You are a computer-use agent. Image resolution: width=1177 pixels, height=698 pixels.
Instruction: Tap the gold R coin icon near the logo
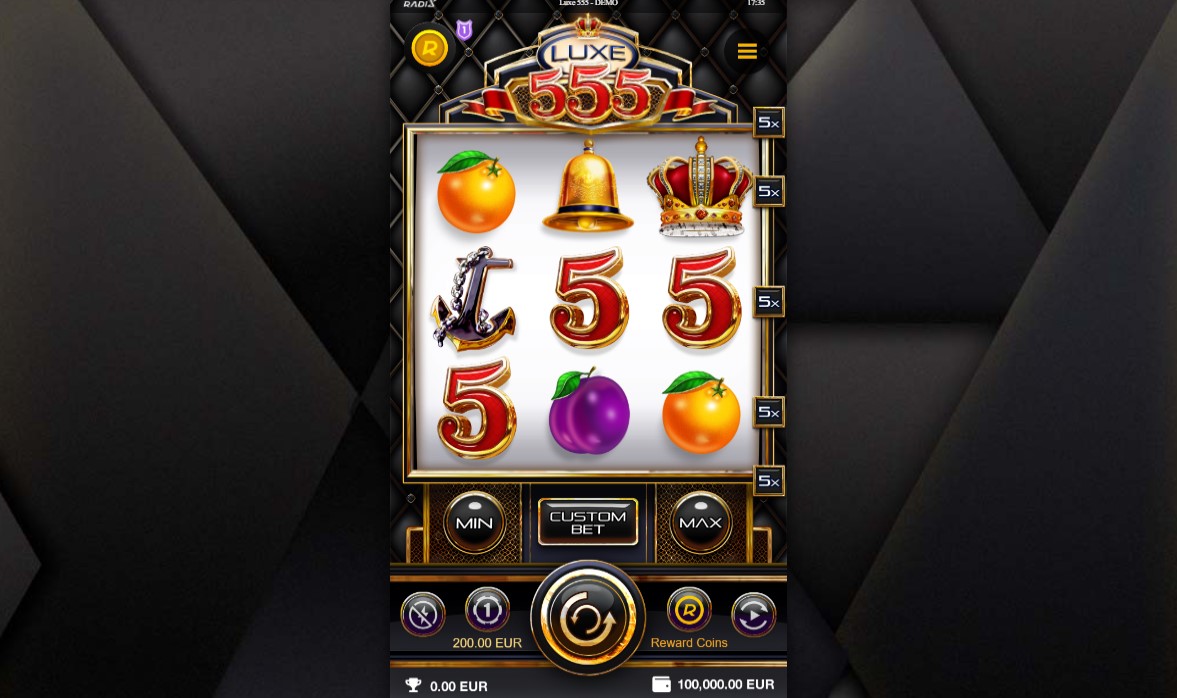pos(429,47)
